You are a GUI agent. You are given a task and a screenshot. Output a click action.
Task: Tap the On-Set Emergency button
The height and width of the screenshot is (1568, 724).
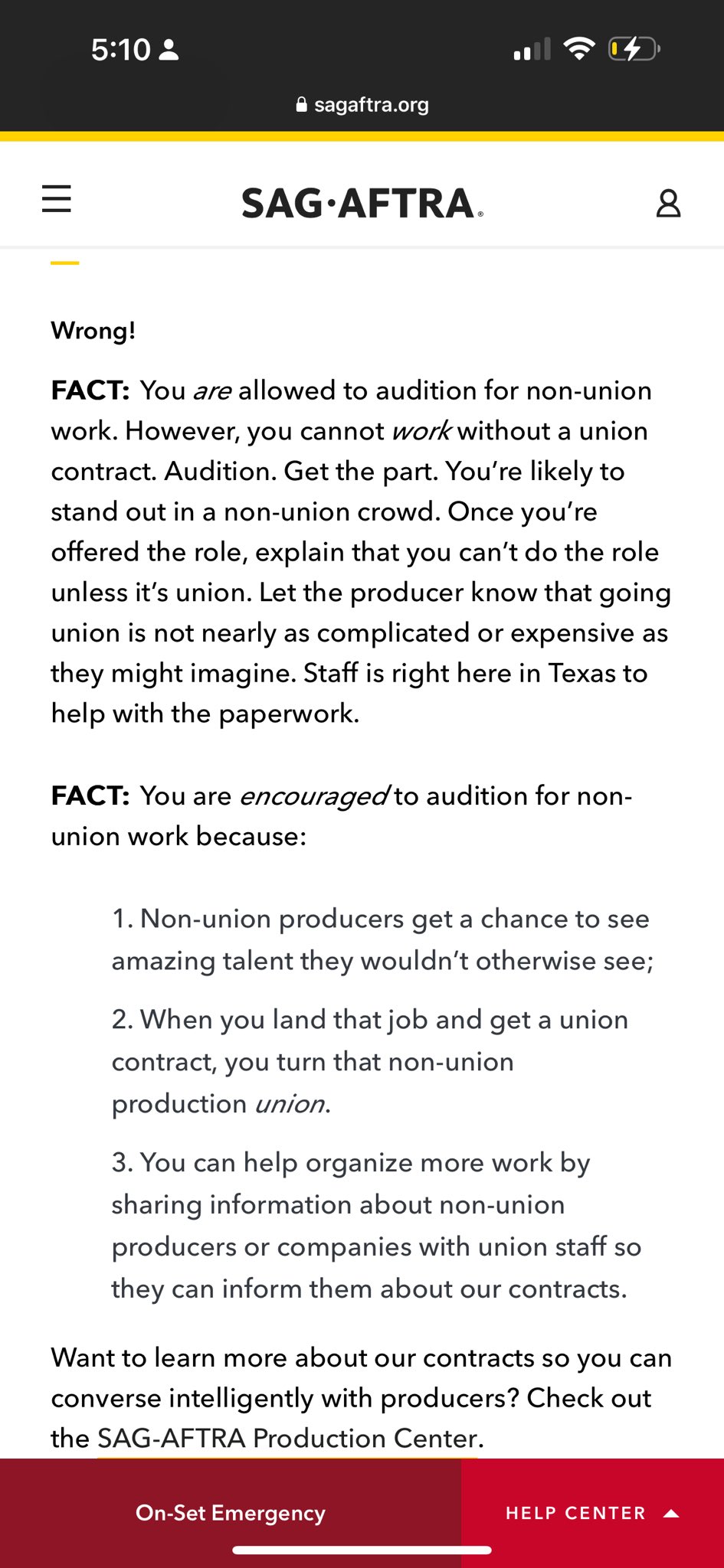pyautogui.click(x=230, y=1513)
